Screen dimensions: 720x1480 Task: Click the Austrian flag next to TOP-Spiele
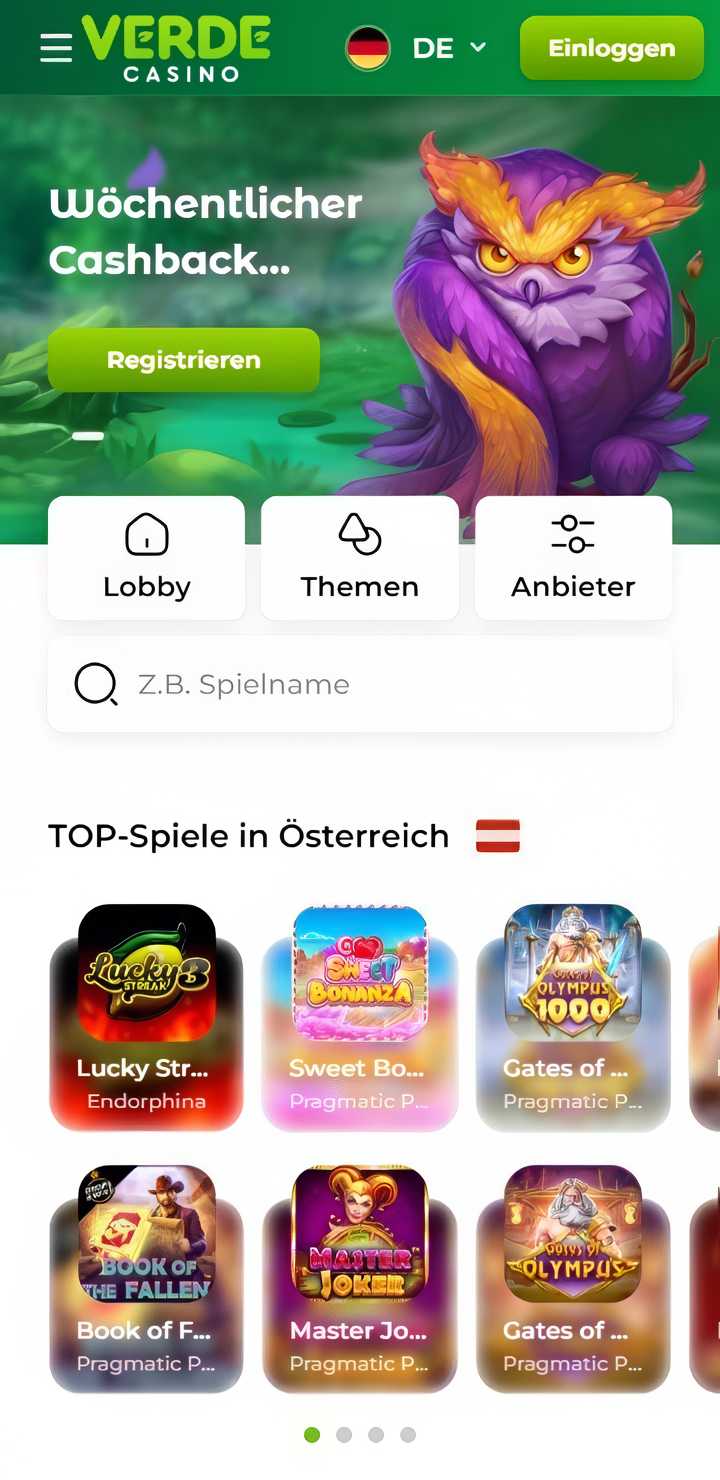[498, 835]
